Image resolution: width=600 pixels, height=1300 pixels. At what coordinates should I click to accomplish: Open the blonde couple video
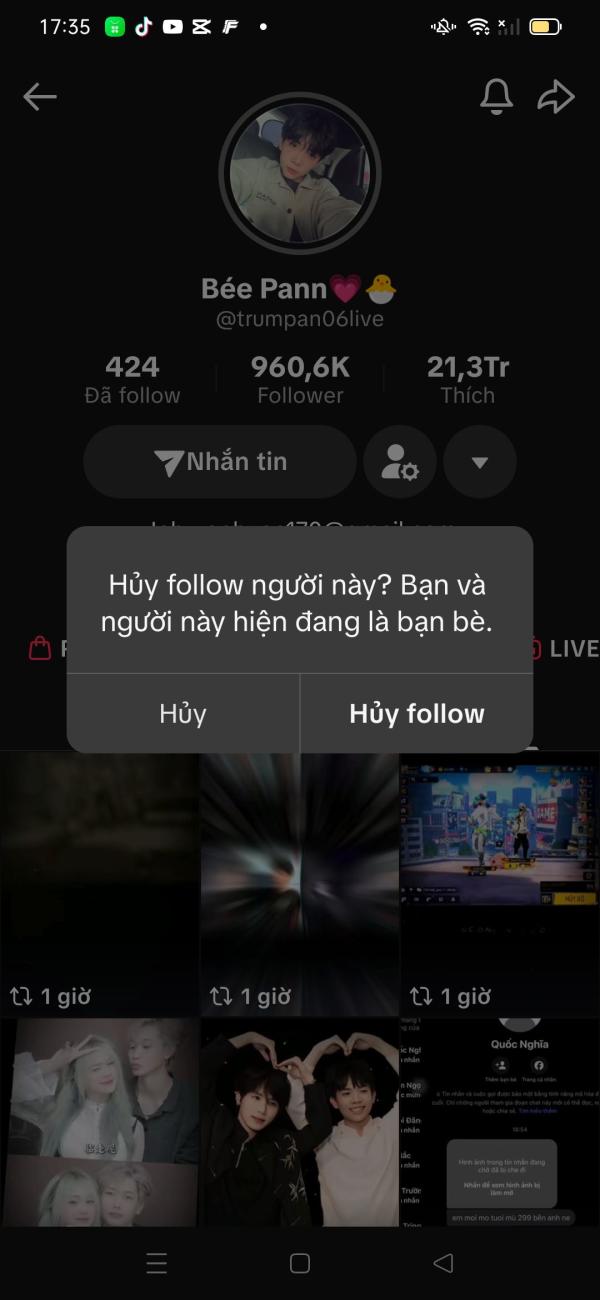(100, 1120)
